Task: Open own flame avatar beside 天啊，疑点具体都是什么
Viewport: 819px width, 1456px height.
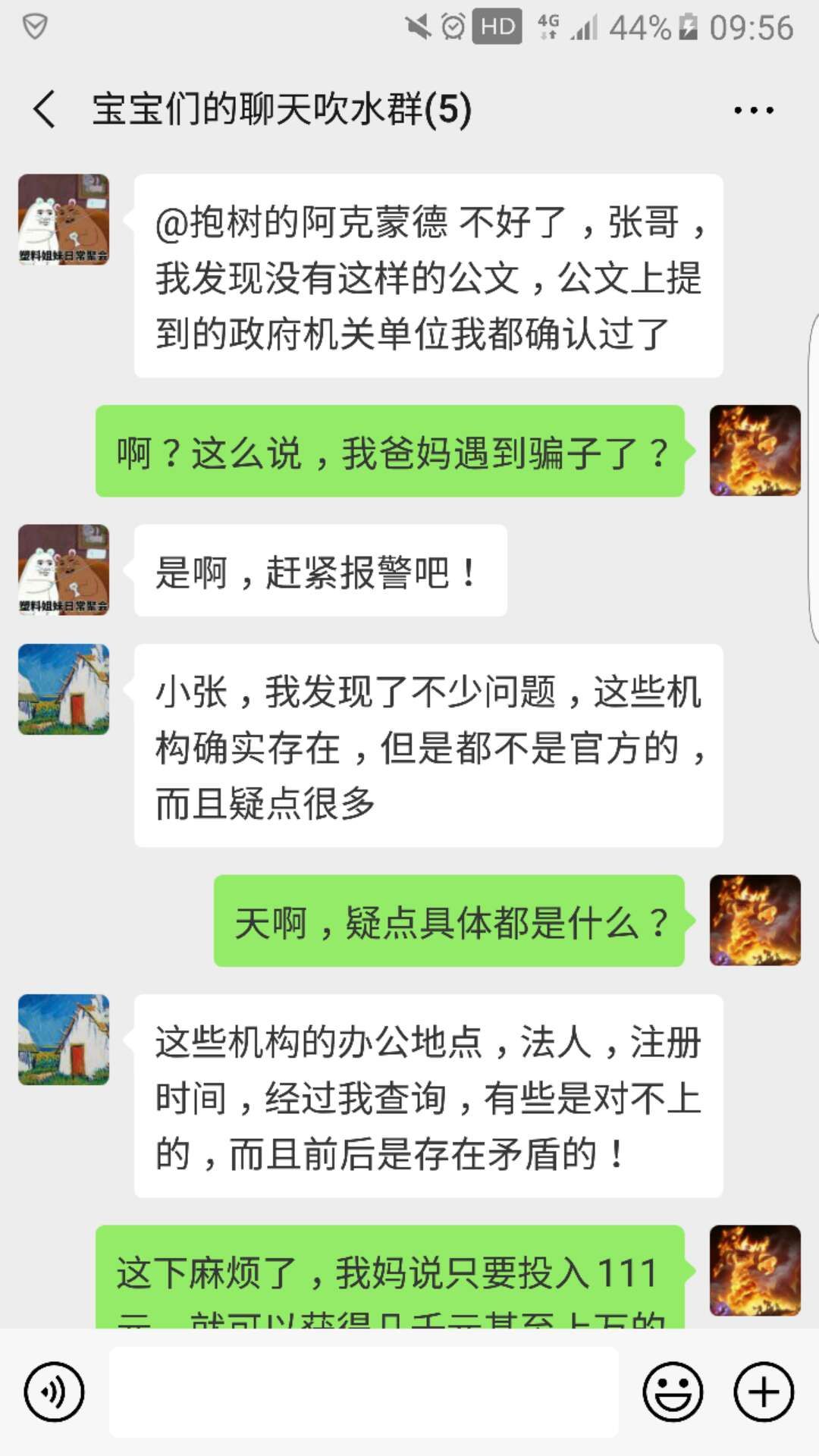Action: (x=755, y=920)
